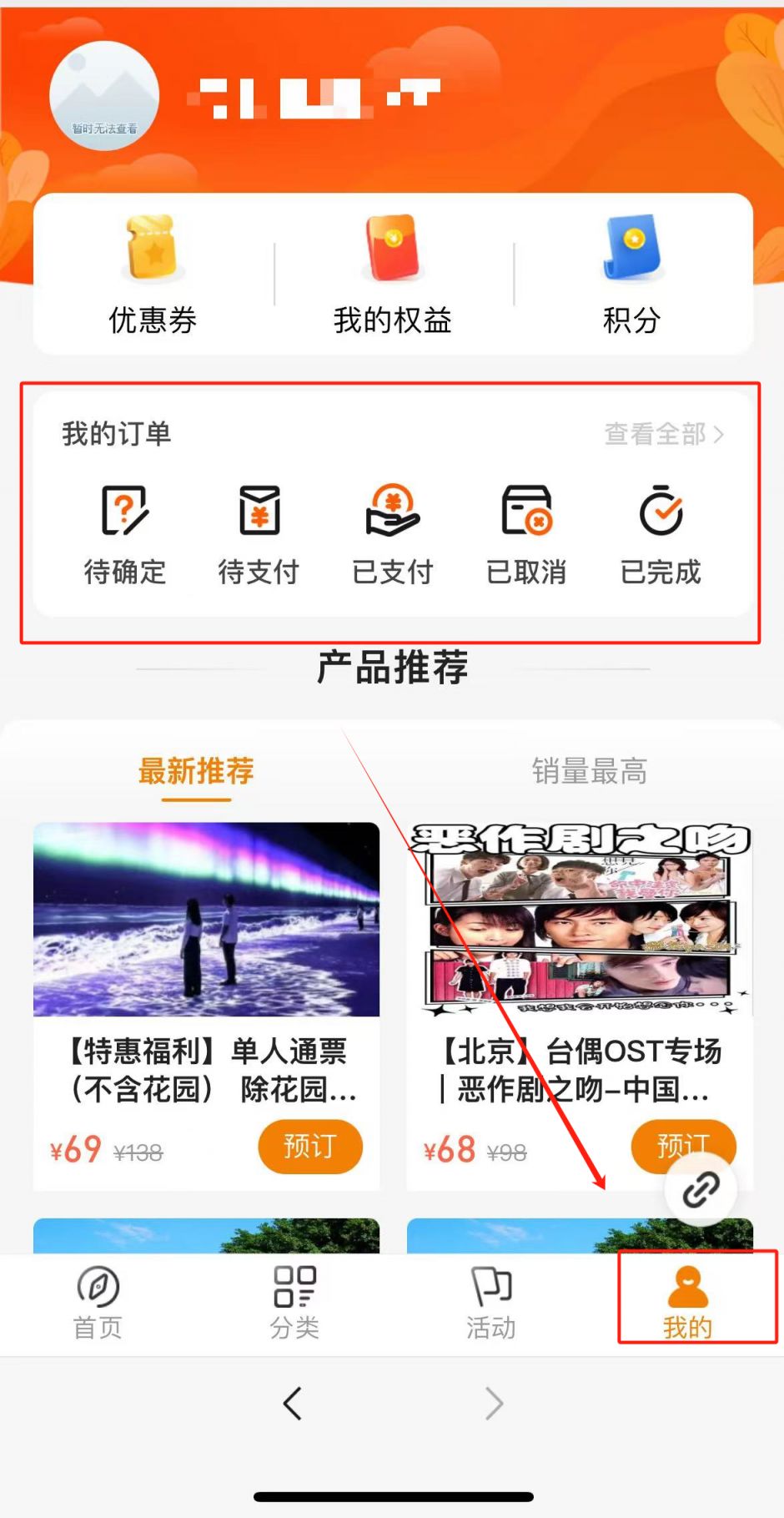Open 已取消 orders
Viewport: 784px width, 1518px height.
click(526, 534)
